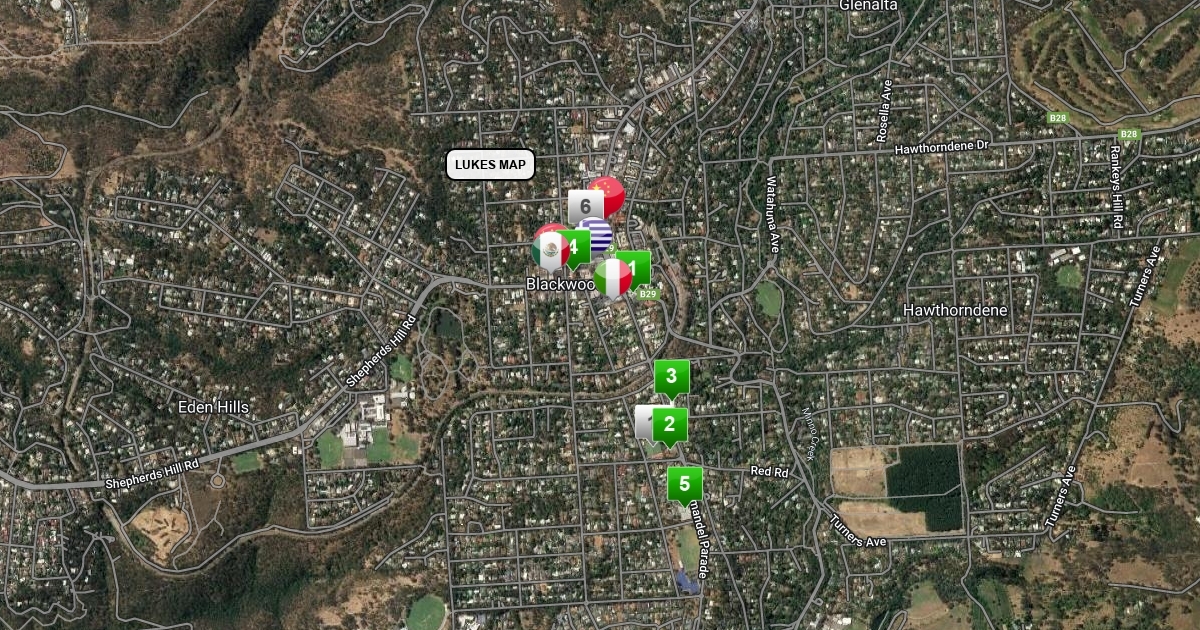The width and height of the screenshot is (1200, 630).
Task: Tap the green number 5 marker
Action: (685, 484)
